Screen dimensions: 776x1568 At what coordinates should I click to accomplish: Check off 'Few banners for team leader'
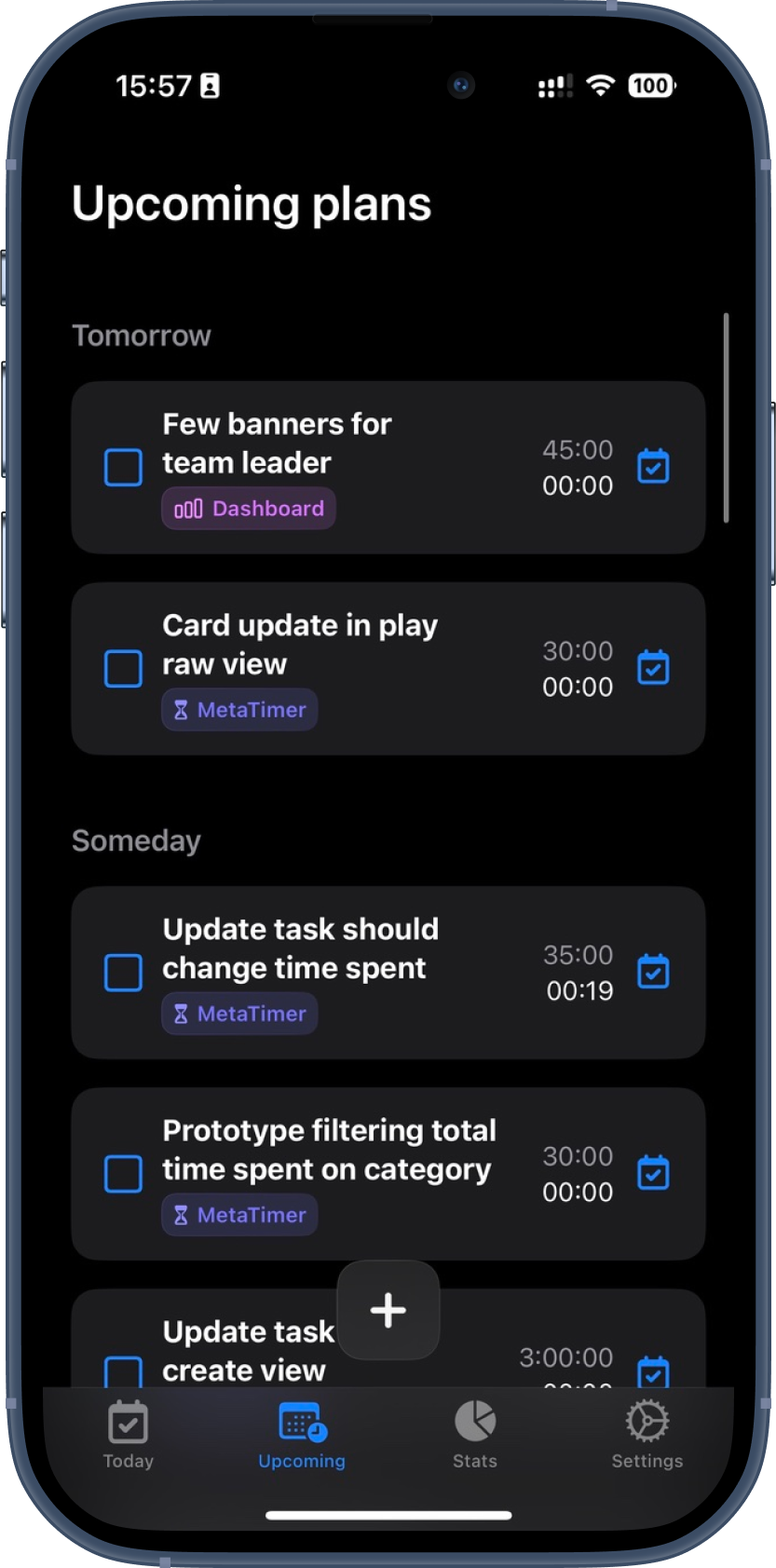point(122,467)
